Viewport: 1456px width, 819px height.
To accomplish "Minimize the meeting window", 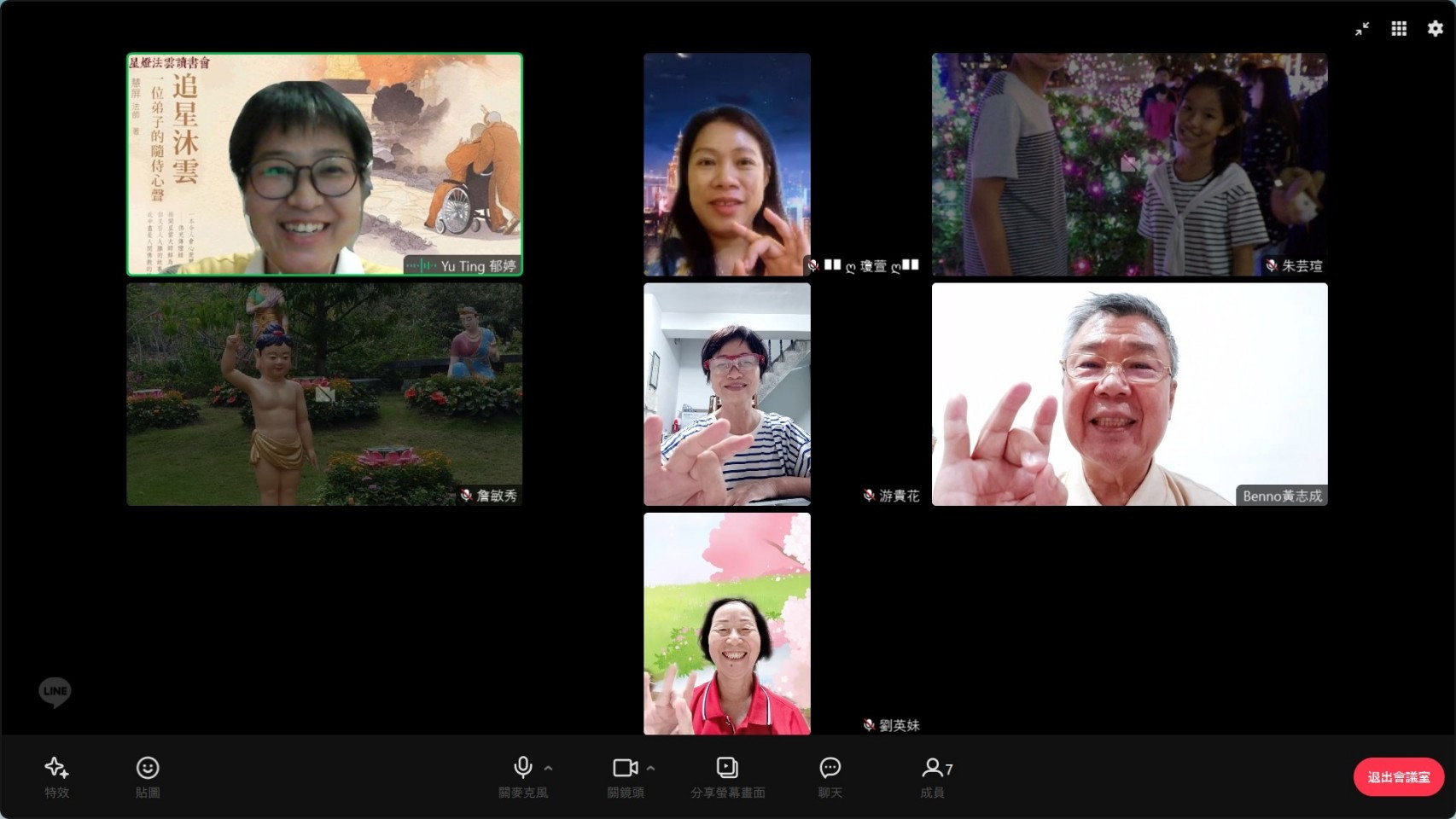I will 1362,29.
